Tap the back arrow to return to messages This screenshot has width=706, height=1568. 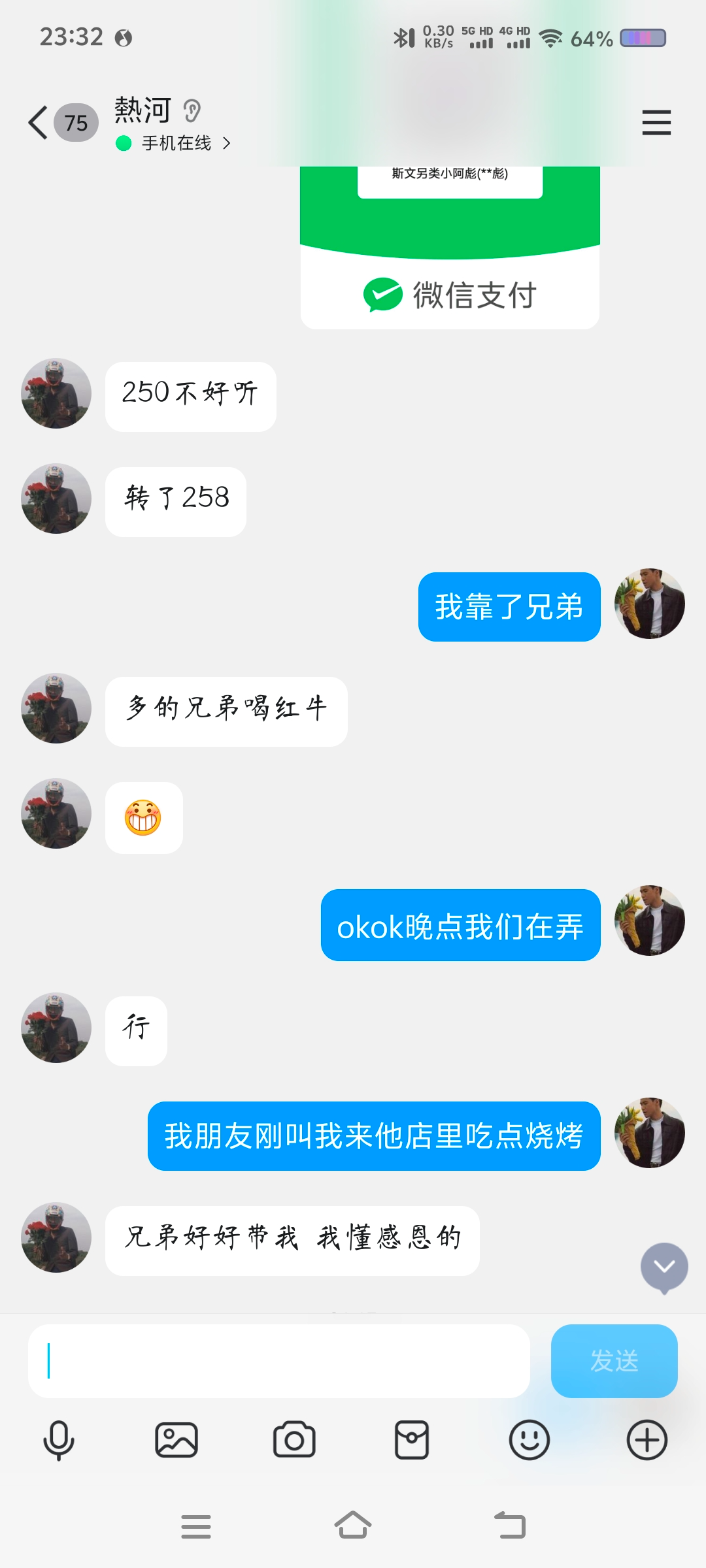37,122
